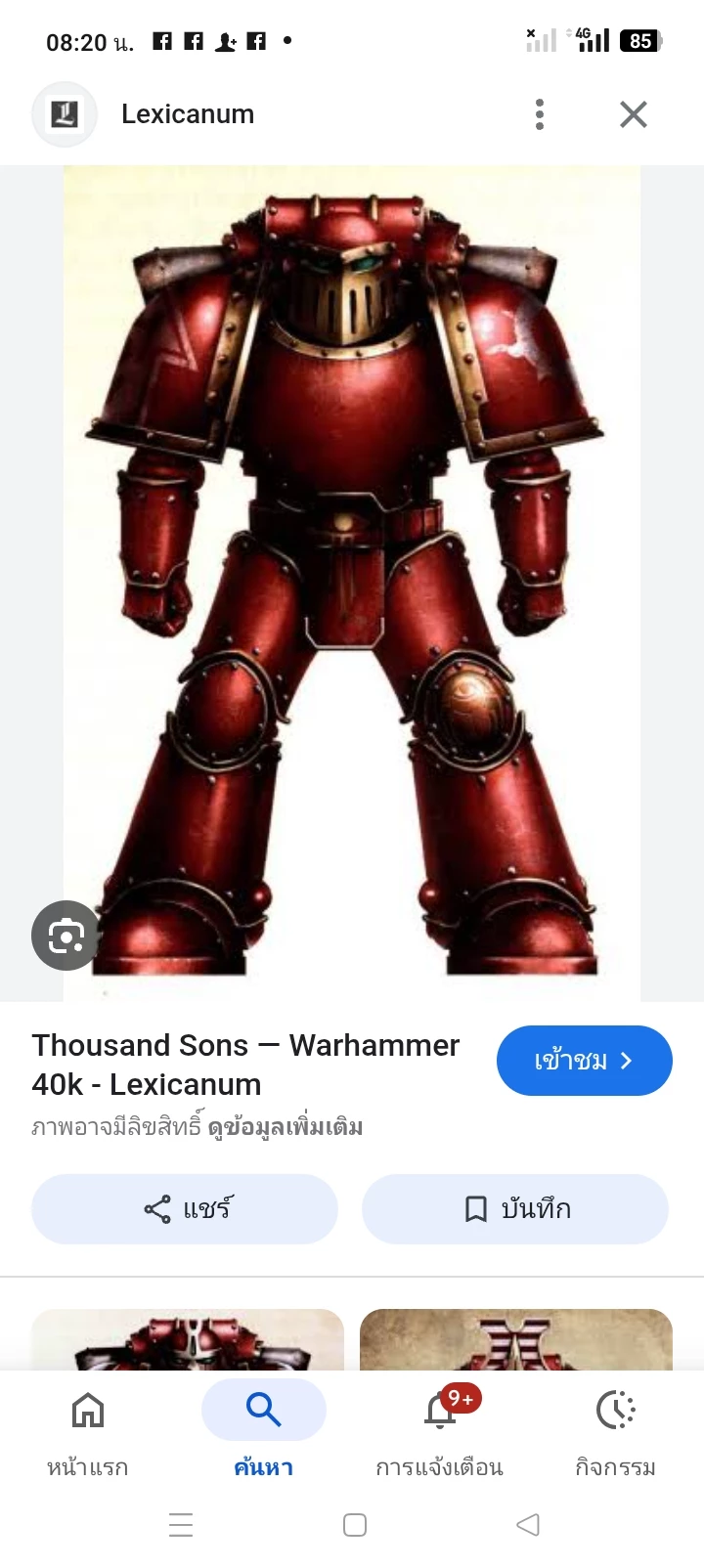This screenshot has height=1568, width=704.
Task: Switch to the หน้าแรก home tab
Action: (88, 1429)
